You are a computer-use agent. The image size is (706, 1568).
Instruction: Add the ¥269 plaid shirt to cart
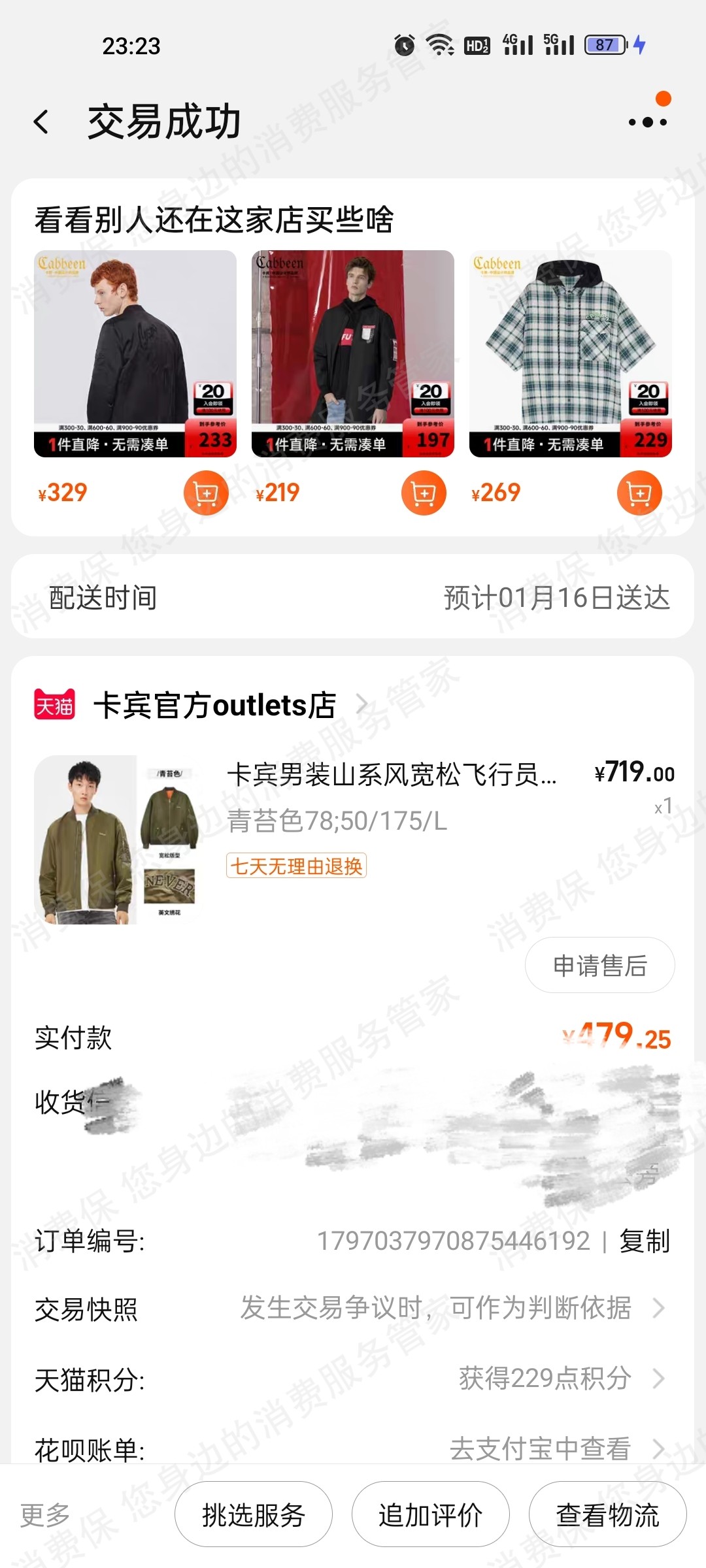tap(639, 493)
